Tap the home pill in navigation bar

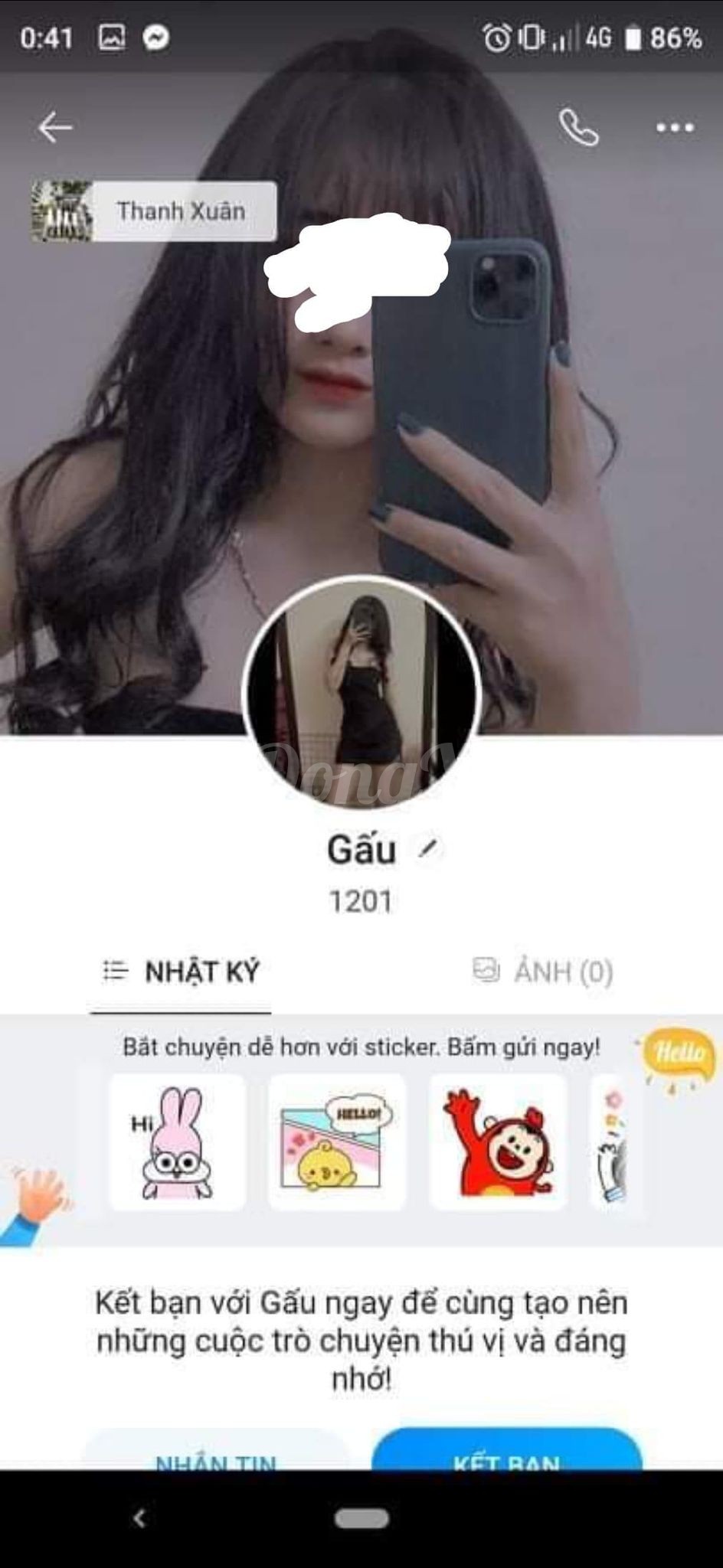point(361,1518)
